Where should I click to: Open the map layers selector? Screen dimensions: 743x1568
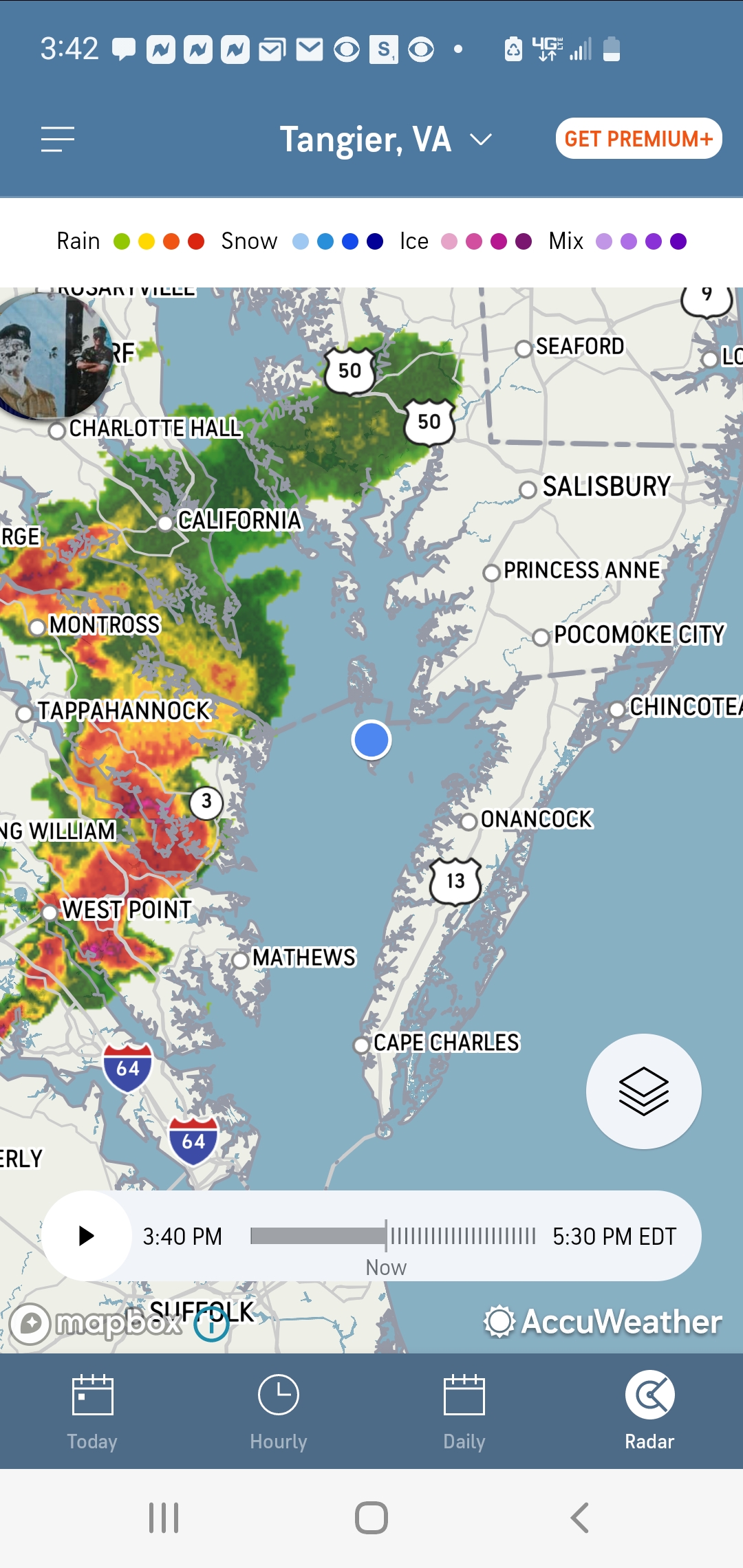pos(643,1091)
